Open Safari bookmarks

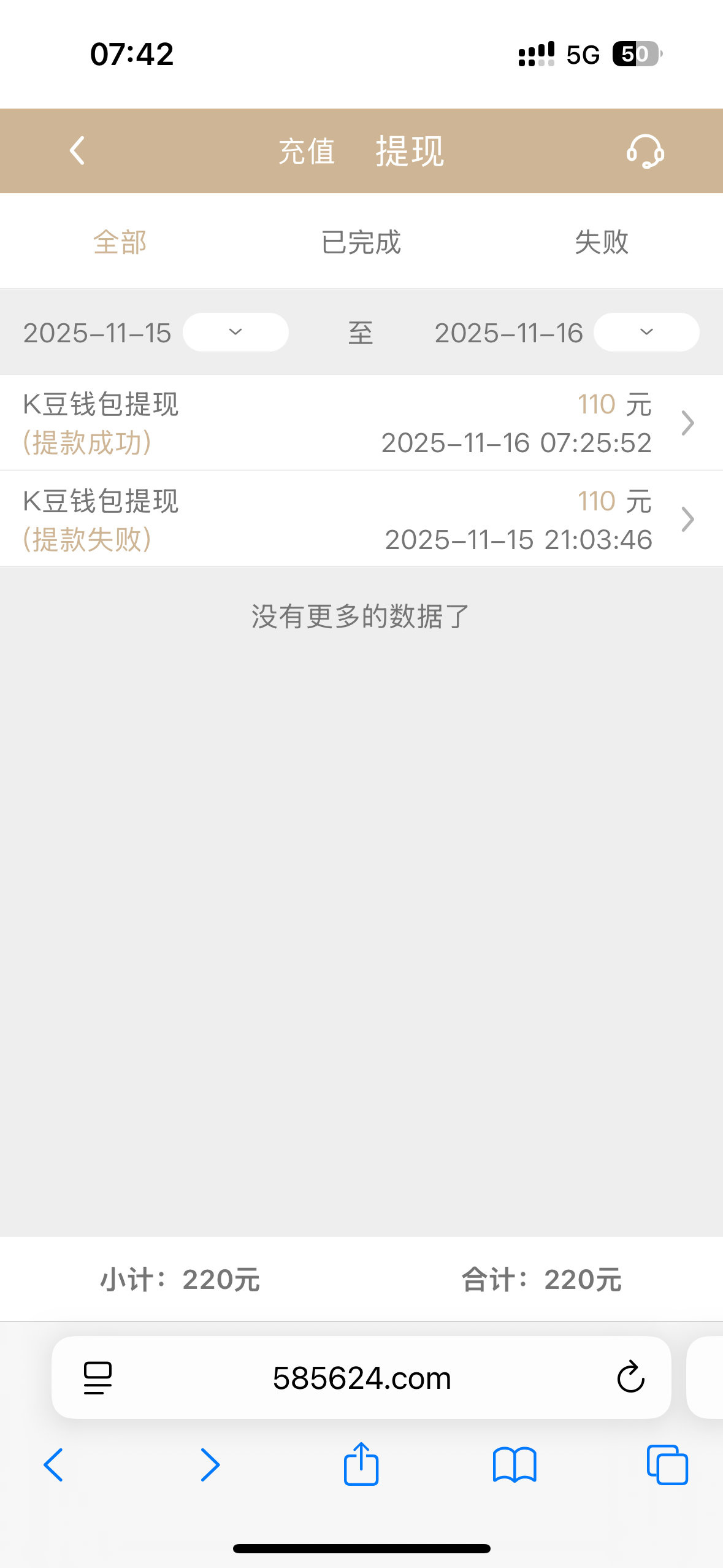(x=515, y=1465)
